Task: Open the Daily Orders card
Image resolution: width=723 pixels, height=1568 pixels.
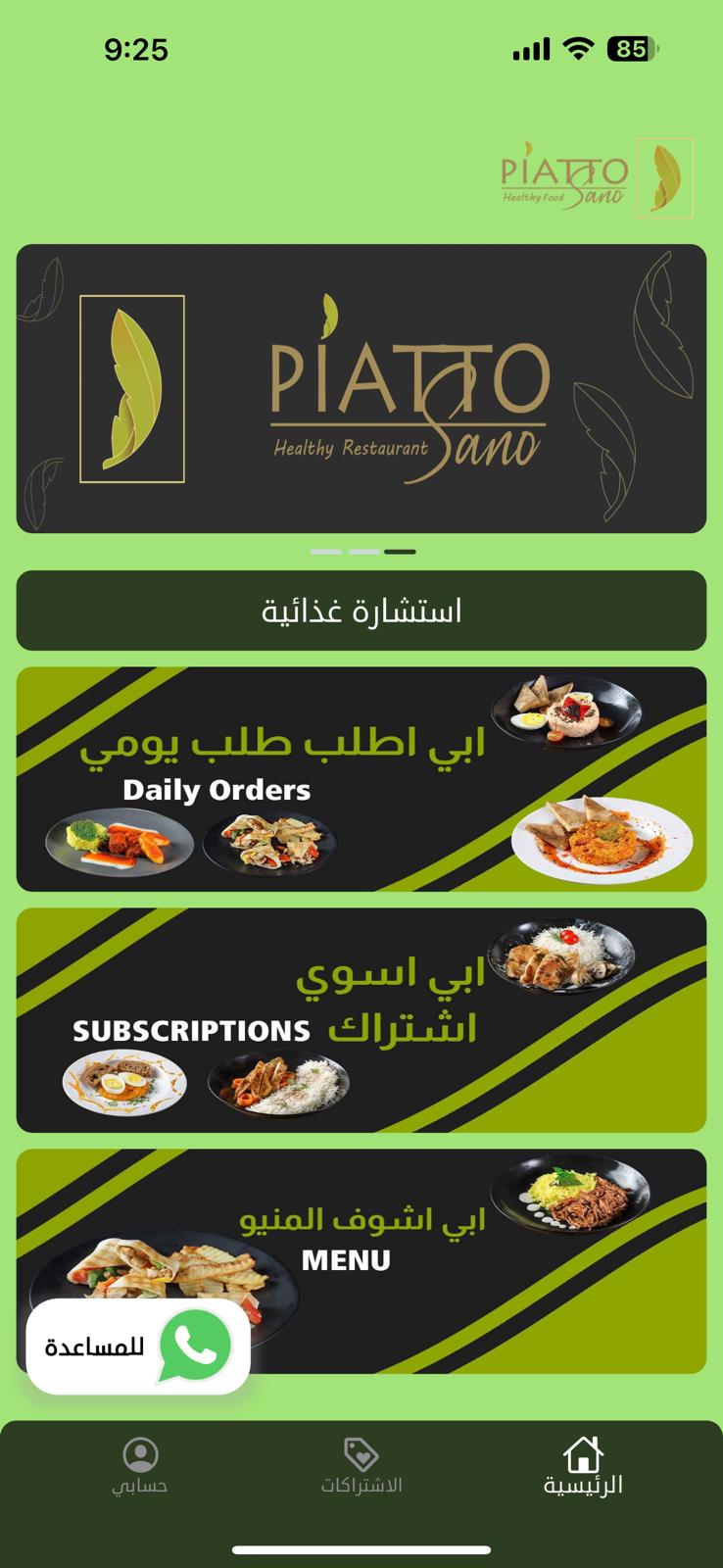Action: pos(361,779)
